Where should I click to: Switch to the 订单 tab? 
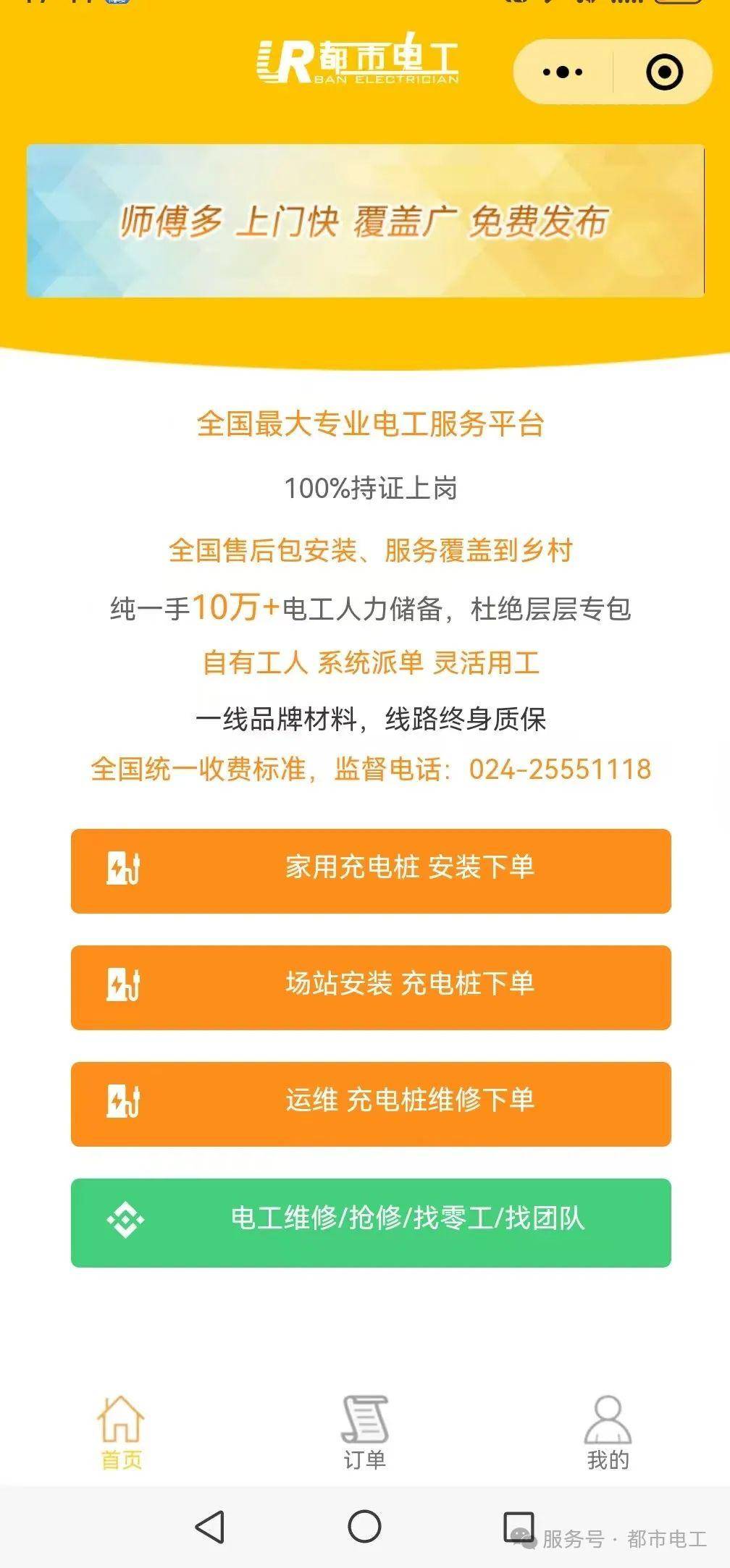tap(364, 1433)
